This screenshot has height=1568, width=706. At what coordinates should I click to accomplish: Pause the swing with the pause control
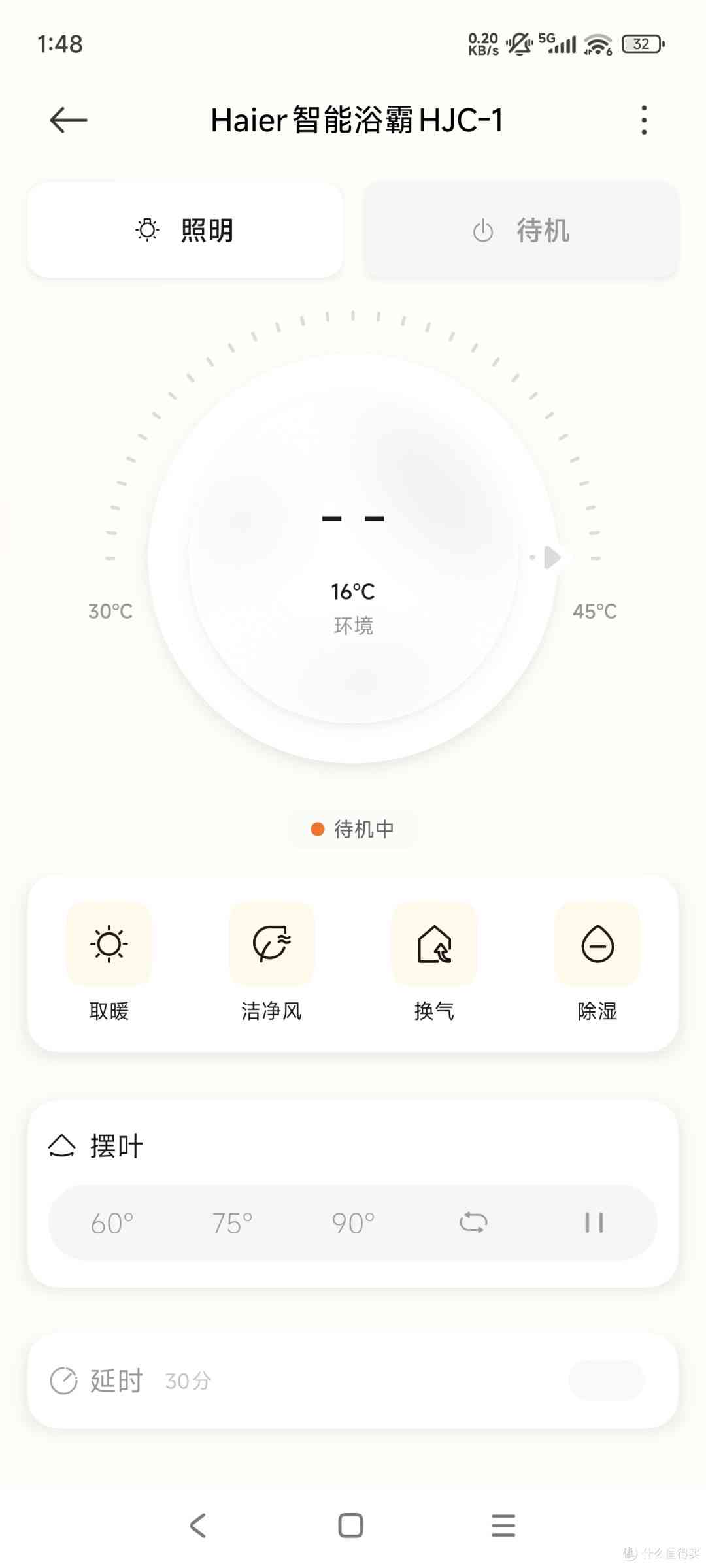[x=594, y=1220]
